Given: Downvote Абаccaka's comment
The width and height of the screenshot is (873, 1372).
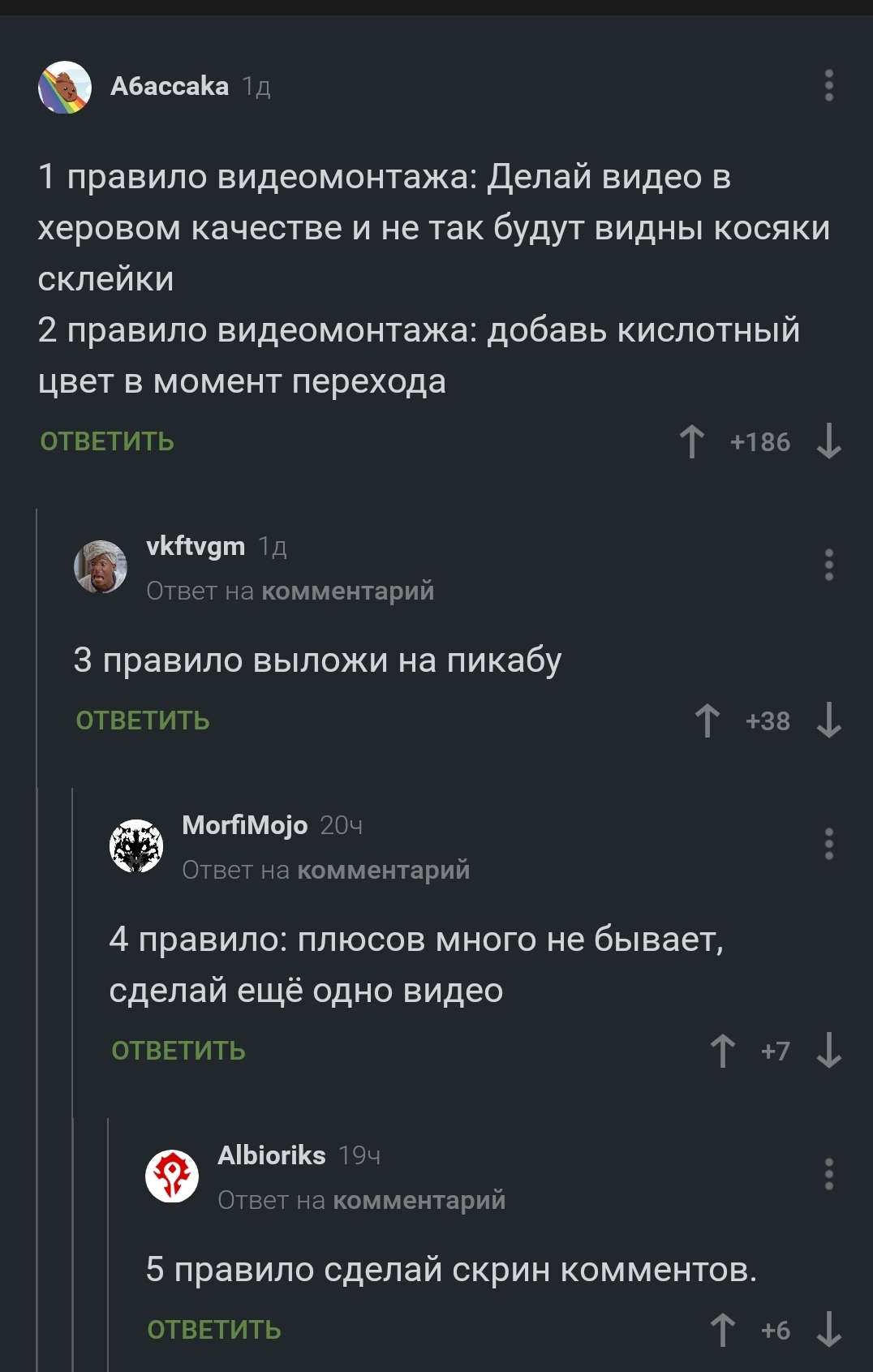Looking at the screenshot, I should pyautogui.click(x=828, y=441).
